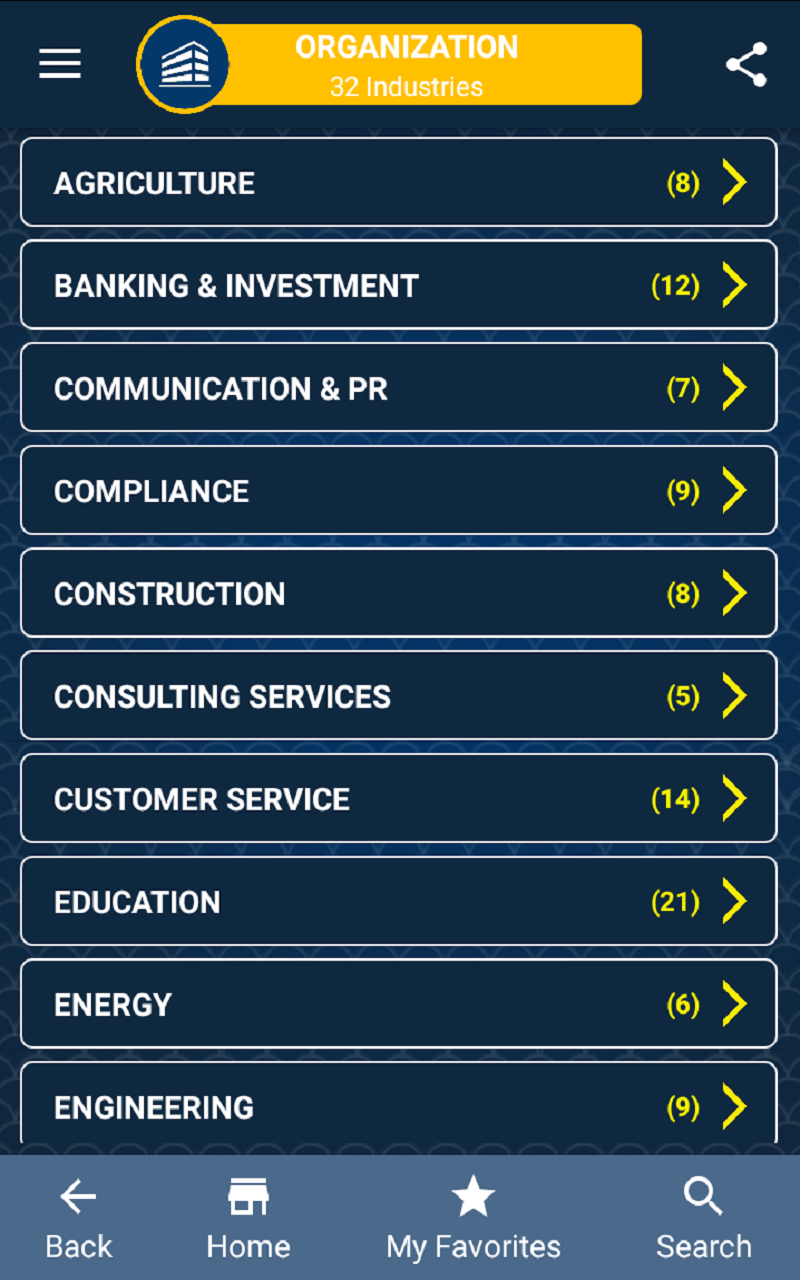Viewport: 800px width, 1280px height.
Task: Open the CONSULTING SERVICES category
Action: click(x=300, y=695)
